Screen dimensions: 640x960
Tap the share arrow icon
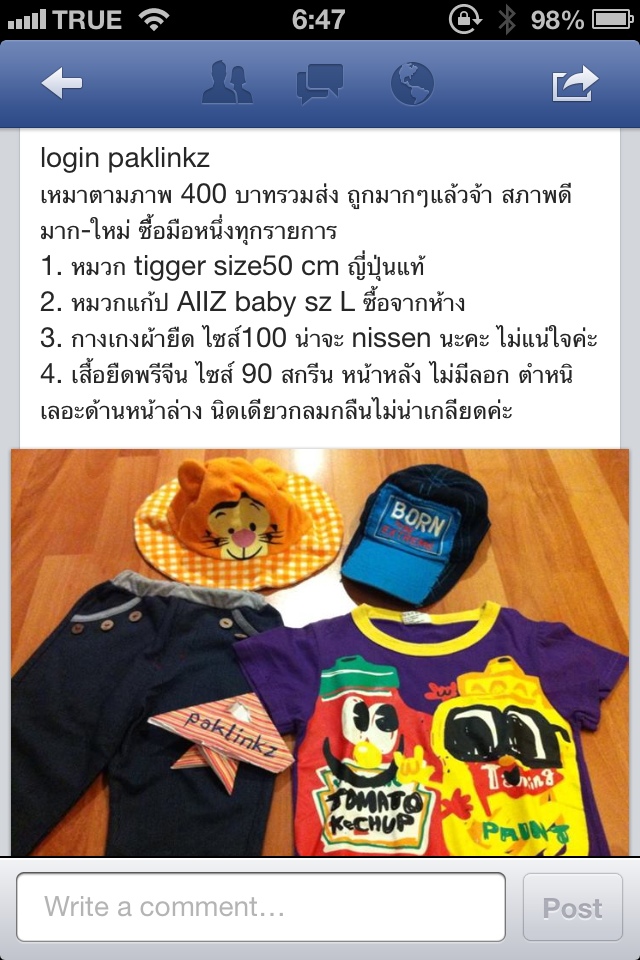click(x=575, y=83)
